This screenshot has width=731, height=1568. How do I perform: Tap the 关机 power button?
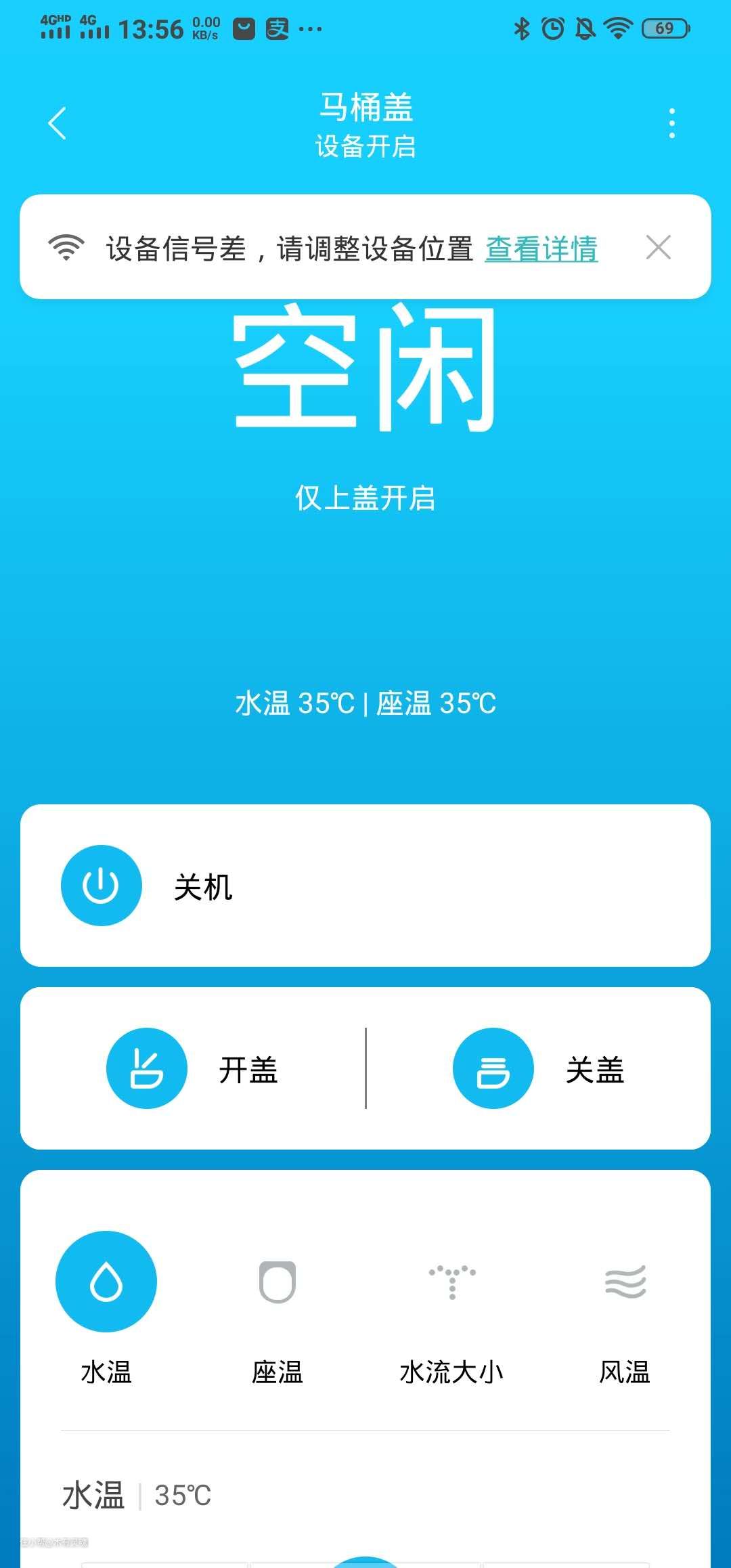(x=102, y=885)
